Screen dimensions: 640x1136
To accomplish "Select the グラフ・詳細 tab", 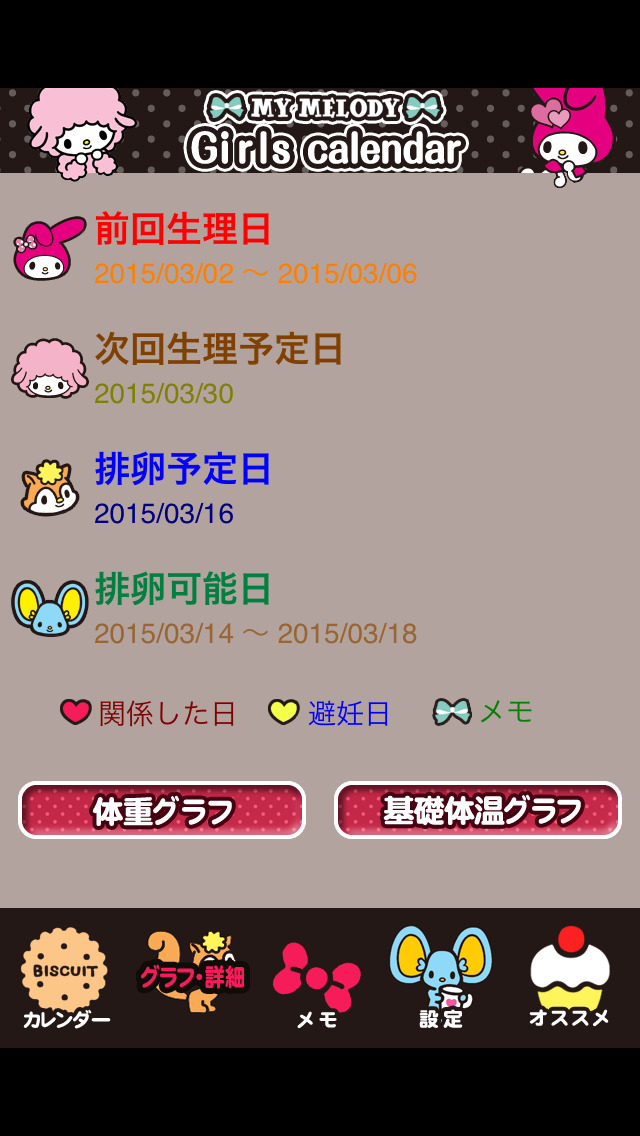I will coord(191,975).
